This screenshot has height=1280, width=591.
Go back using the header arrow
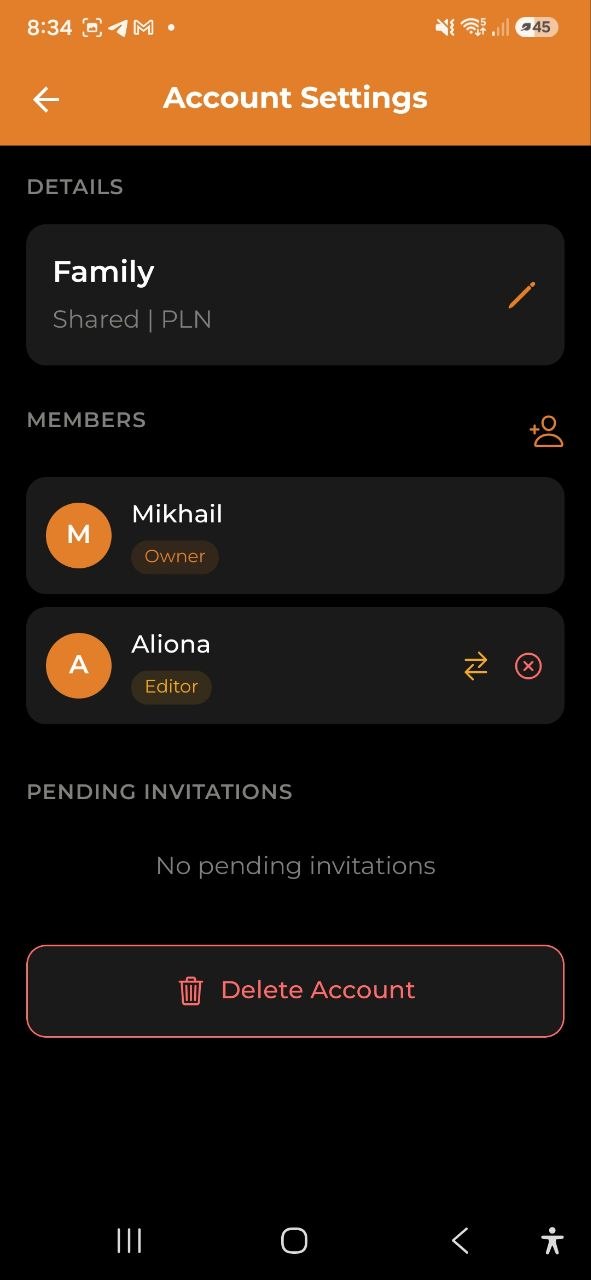(x=46, y=99)
